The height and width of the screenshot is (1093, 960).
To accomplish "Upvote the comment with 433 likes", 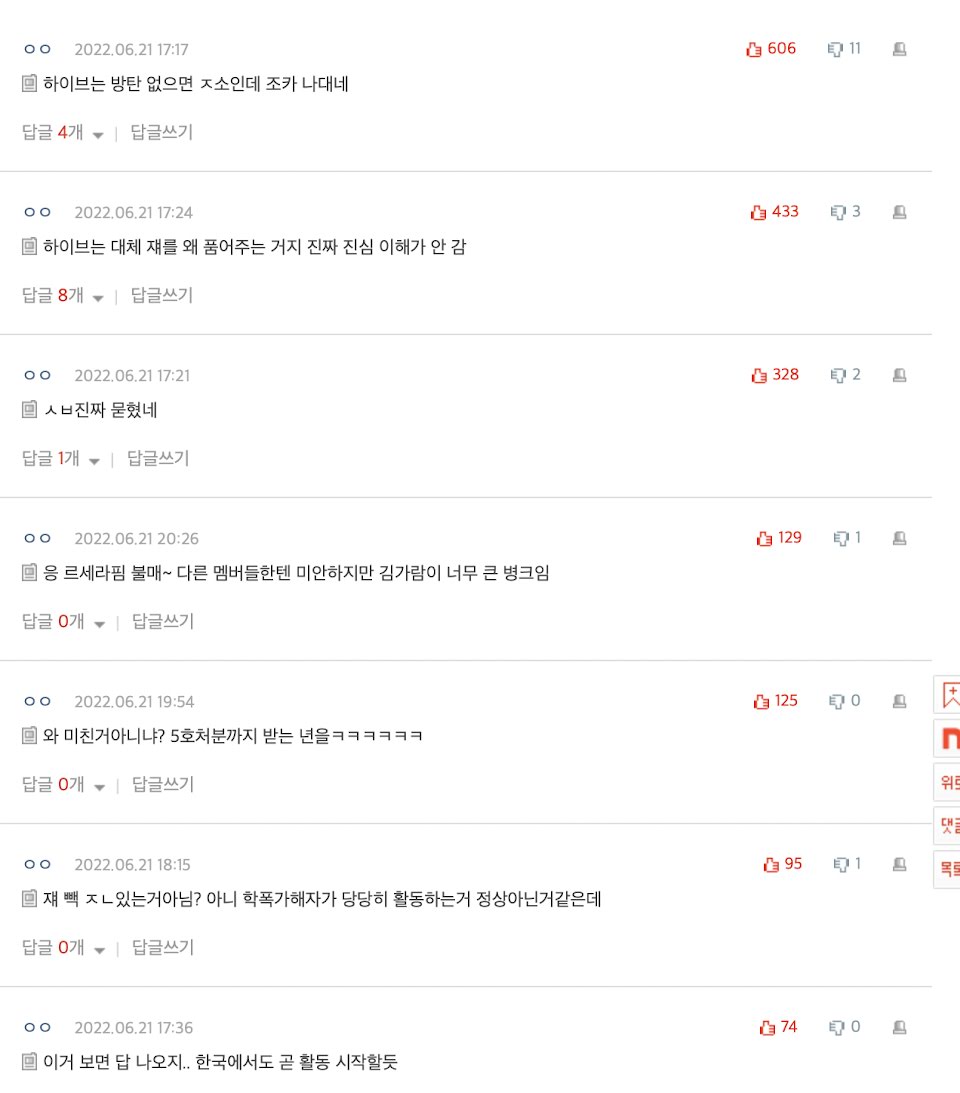I will click(774, 212).
